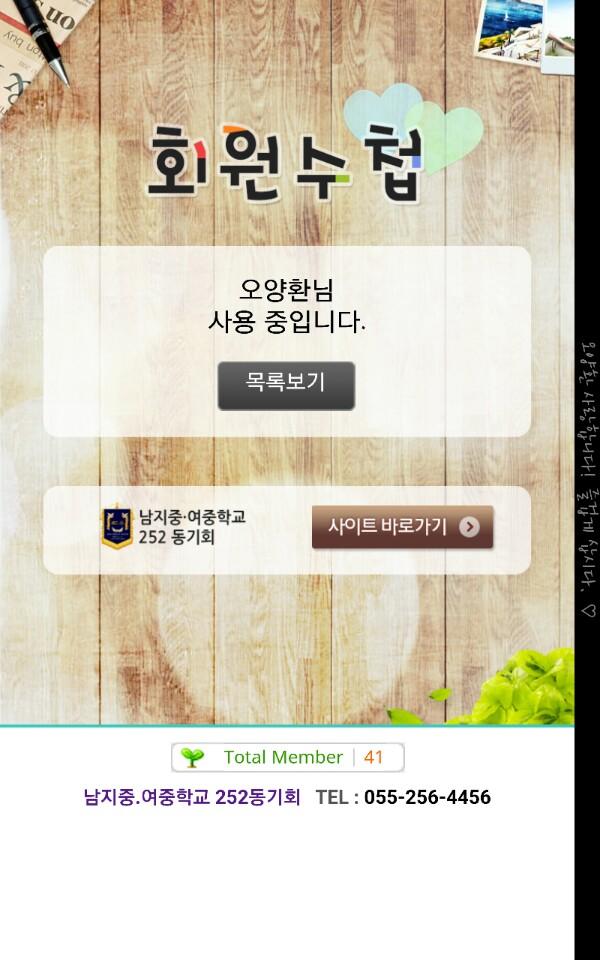Open the 목록보기 member list
This screenshot has width=600, height=960.
pos(286,385)
